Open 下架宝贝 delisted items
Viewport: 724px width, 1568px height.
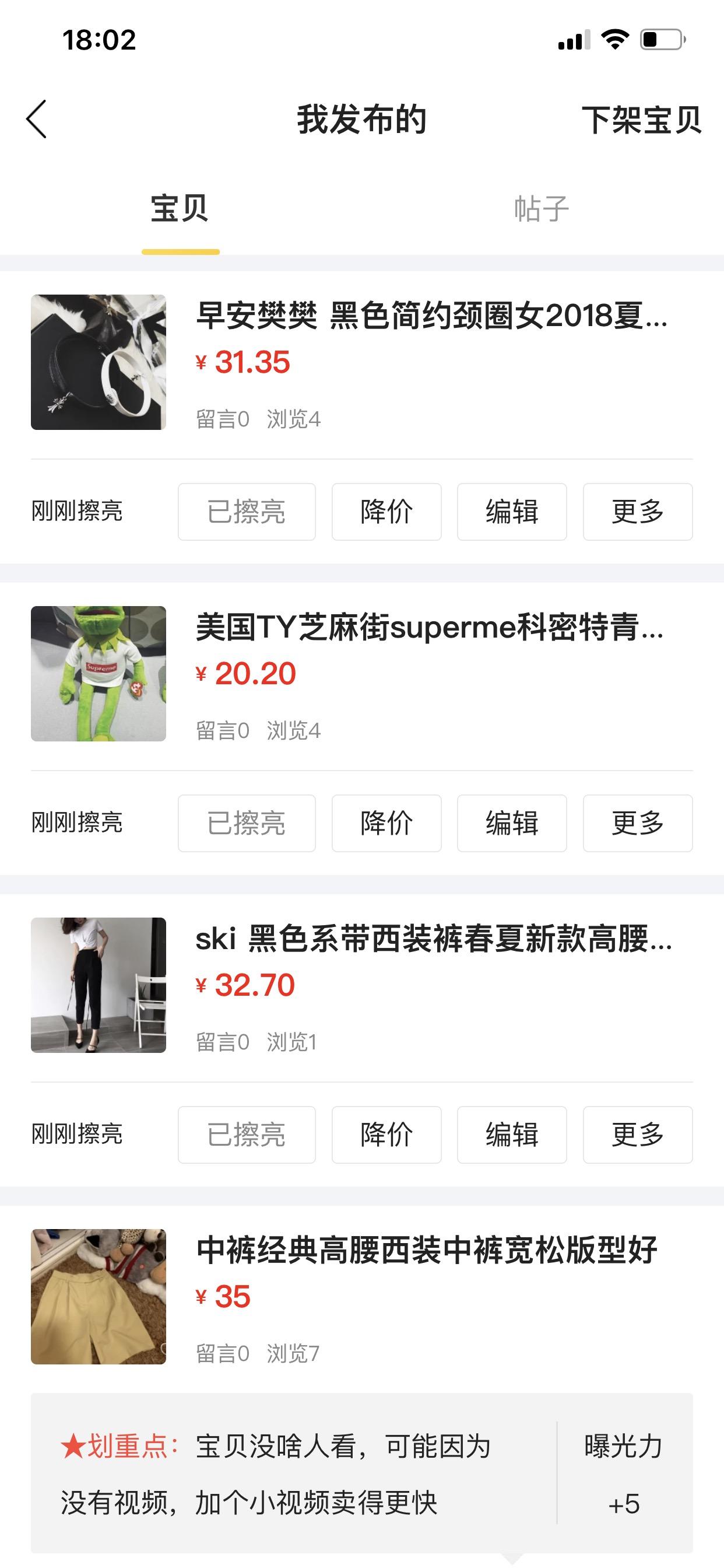[641, 120]
